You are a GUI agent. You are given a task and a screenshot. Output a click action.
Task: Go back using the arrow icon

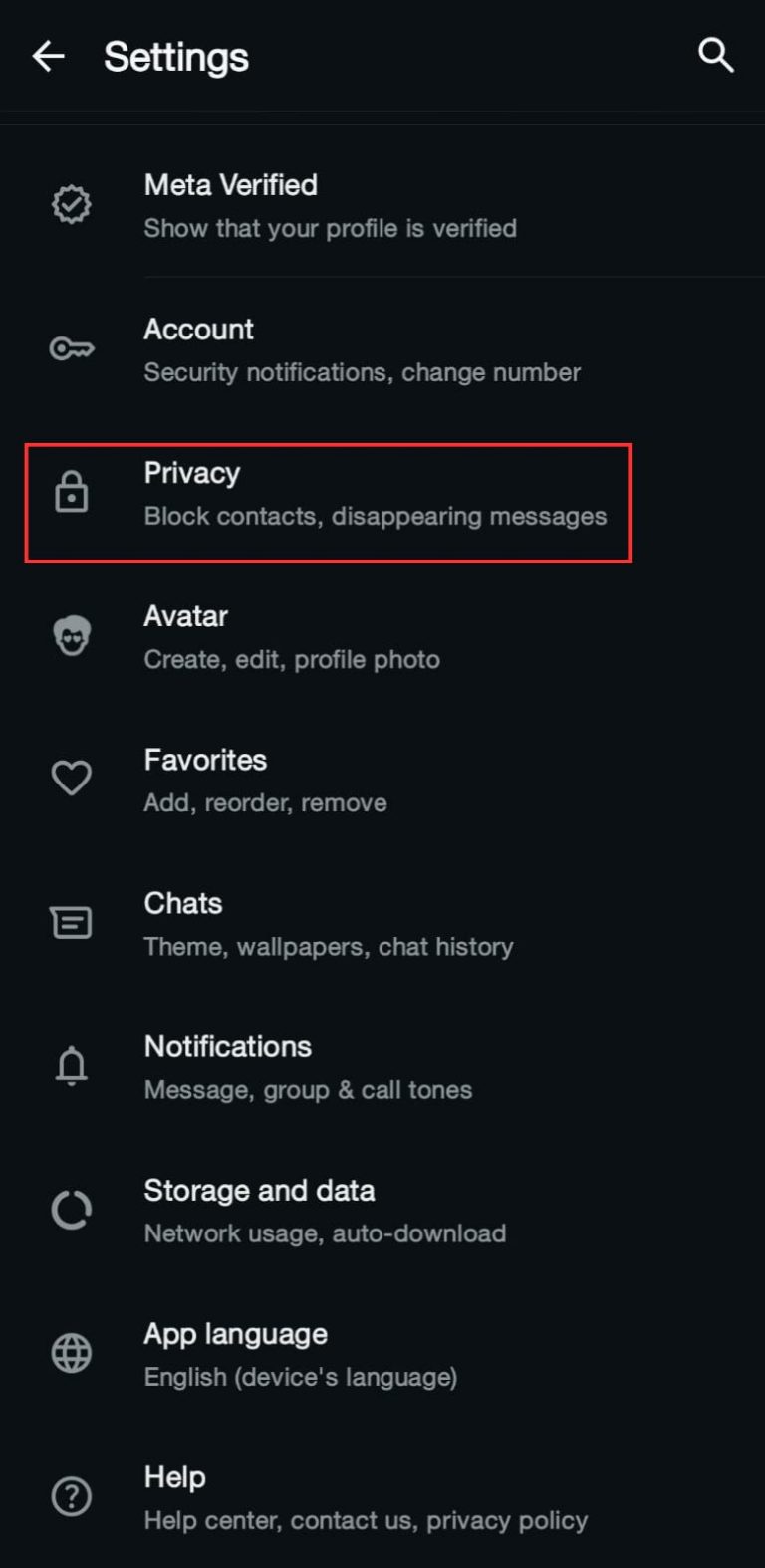coord(48,56)
